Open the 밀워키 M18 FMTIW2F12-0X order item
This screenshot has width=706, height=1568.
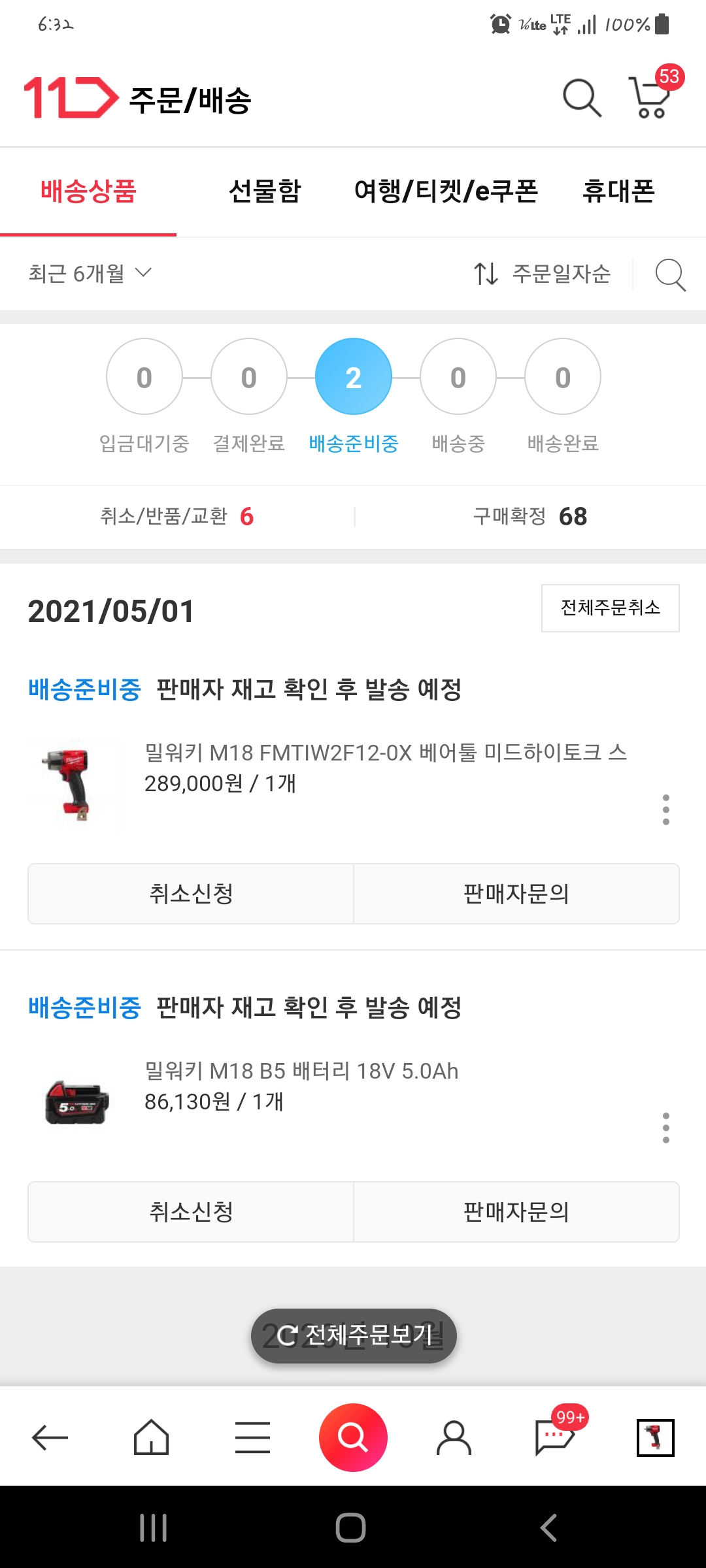click(x=385, y=753)
